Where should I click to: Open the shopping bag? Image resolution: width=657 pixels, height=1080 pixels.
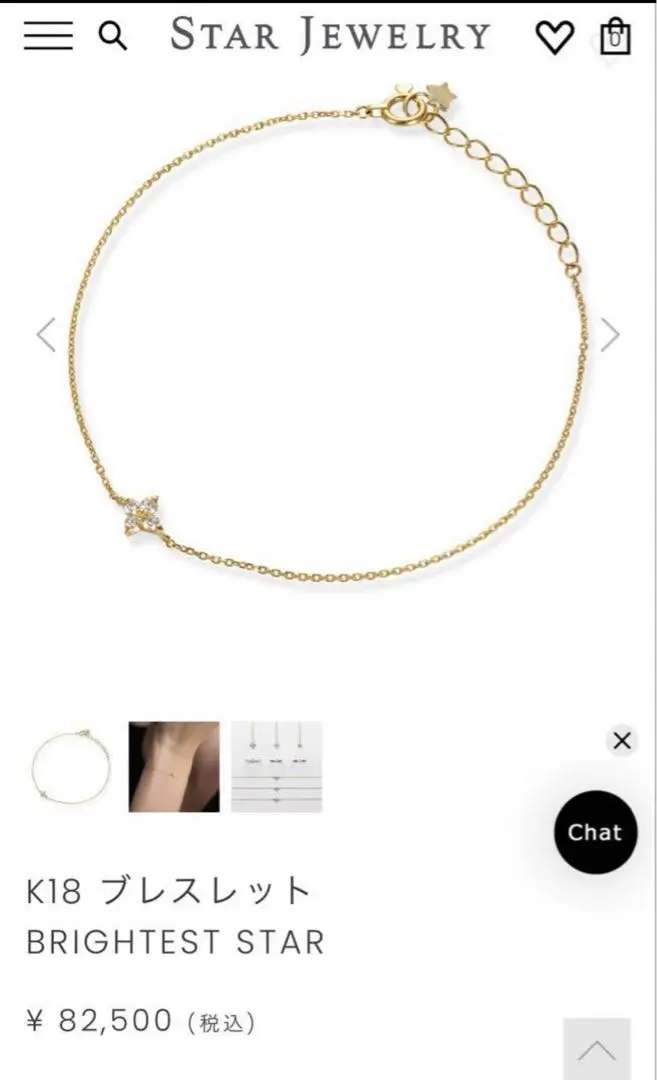(615, 36)
